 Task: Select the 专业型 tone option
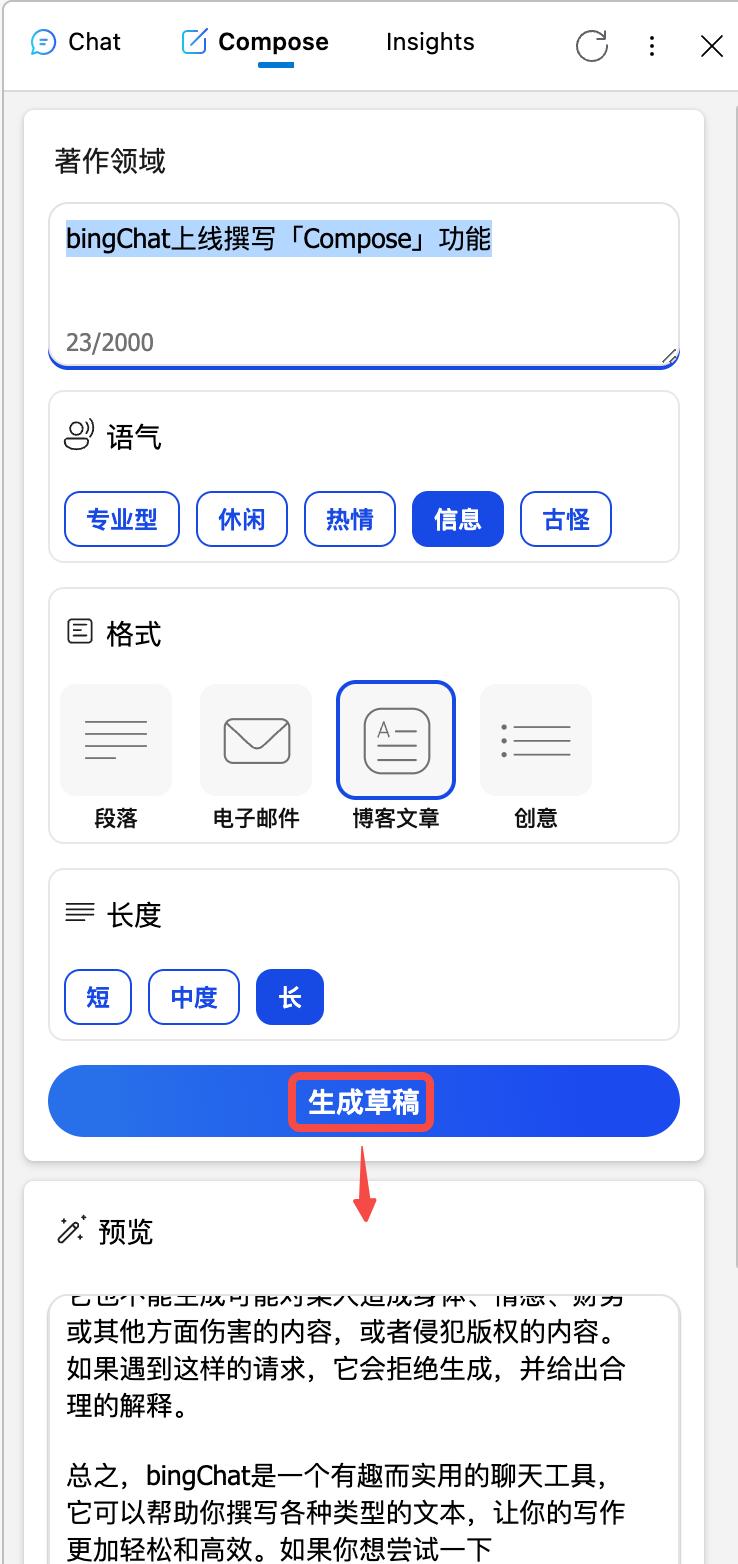(x=121, y=519)
